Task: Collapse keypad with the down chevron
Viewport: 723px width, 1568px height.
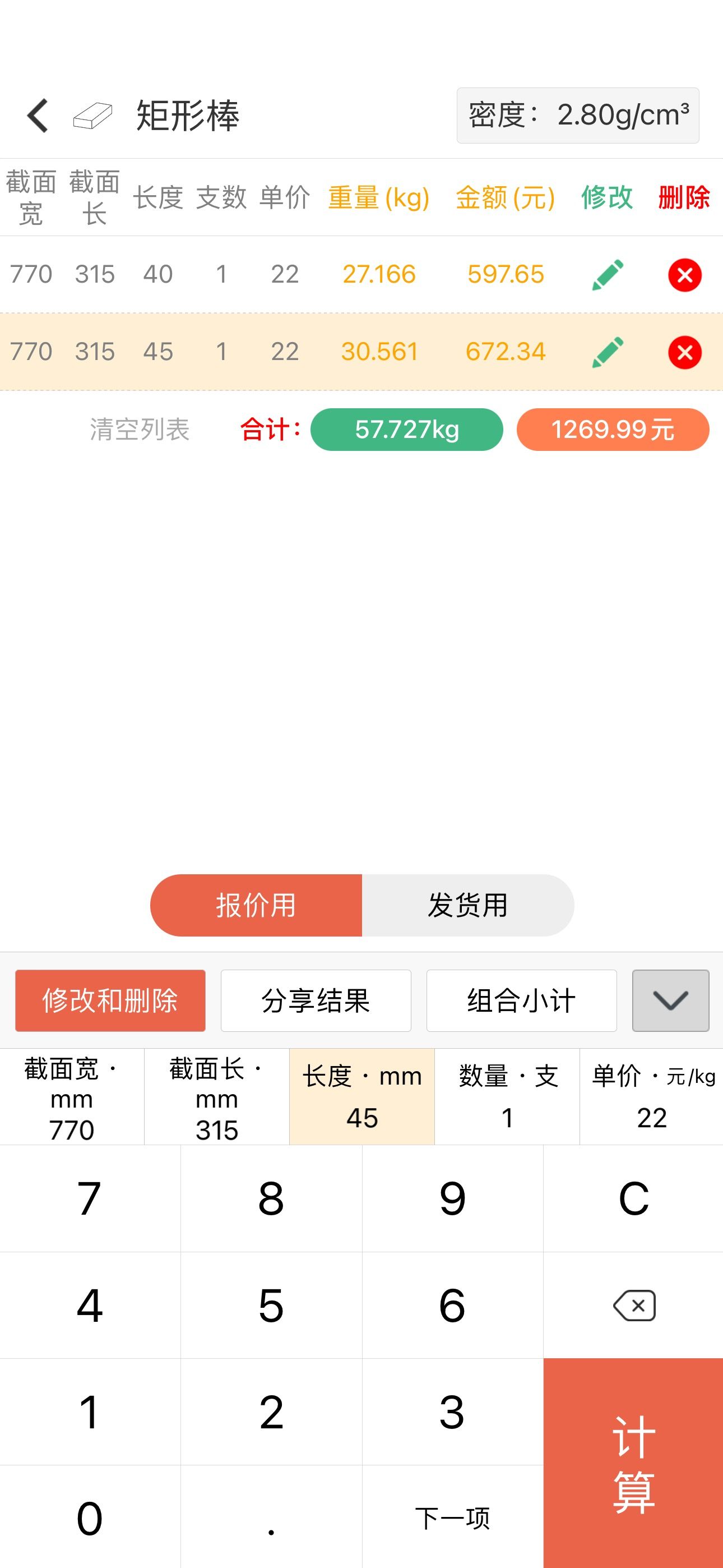Action: tap(671, 1000)
